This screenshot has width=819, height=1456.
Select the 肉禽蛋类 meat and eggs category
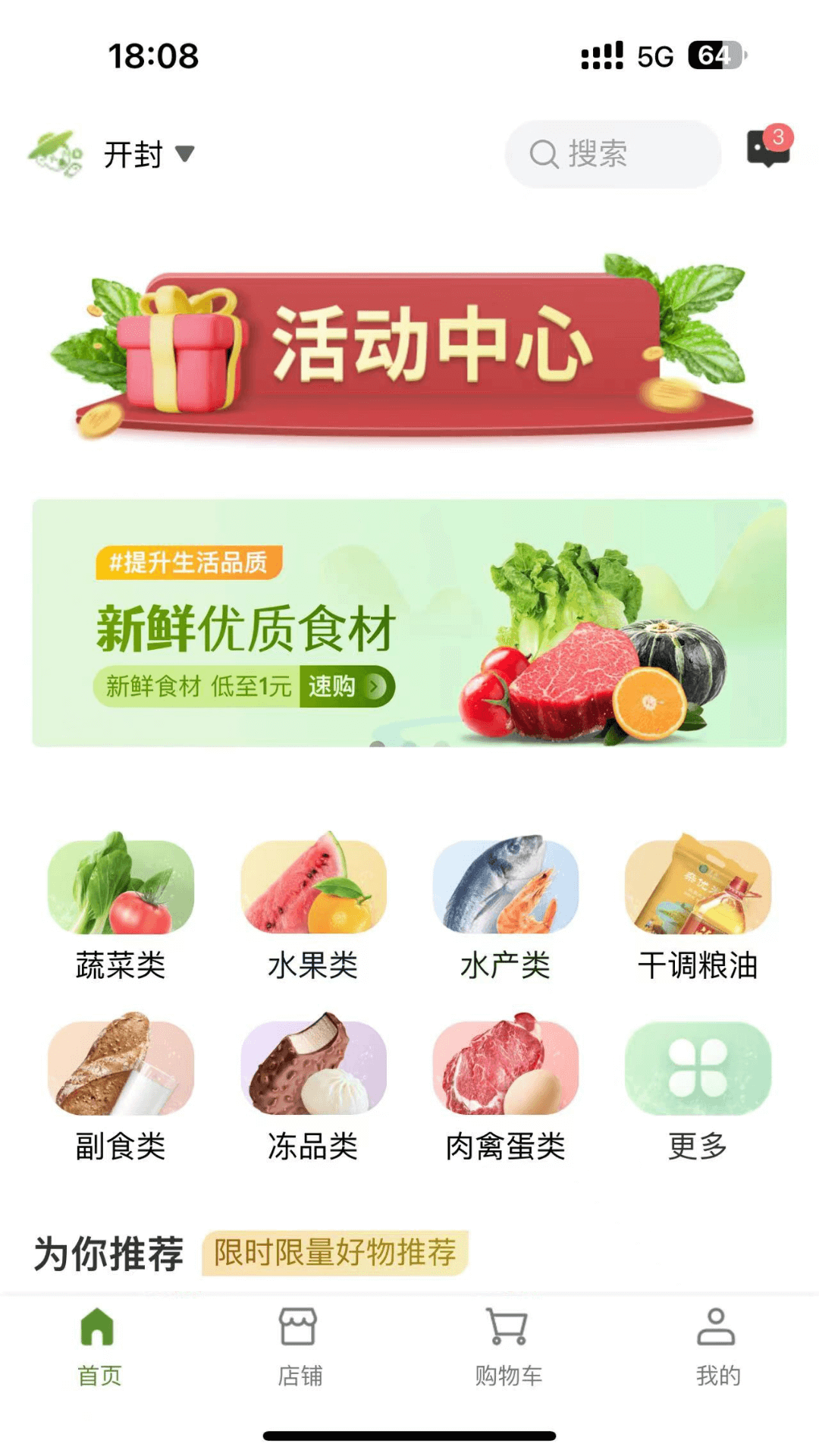[504, 1084]
